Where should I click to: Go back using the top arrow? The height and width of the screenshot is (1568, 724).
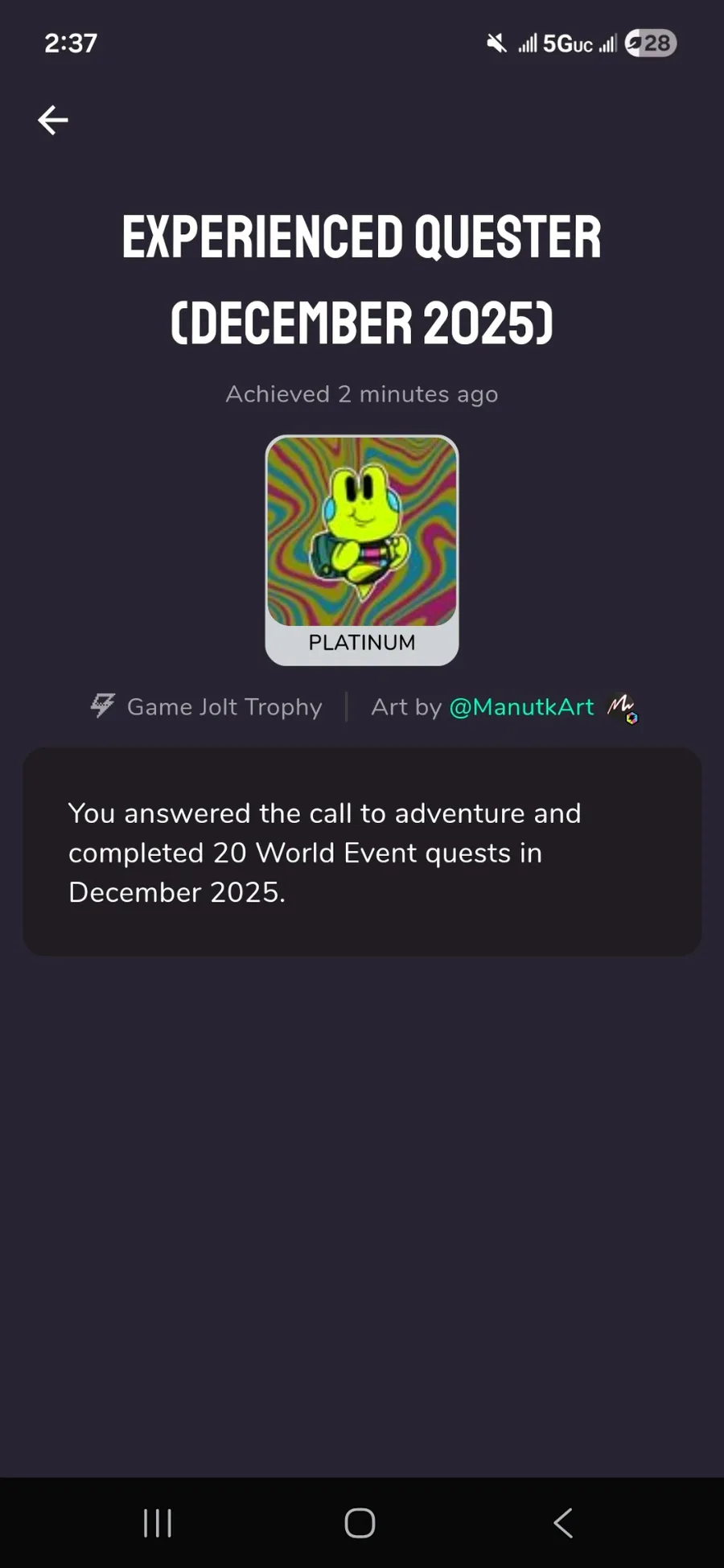[x=53, y=121]
